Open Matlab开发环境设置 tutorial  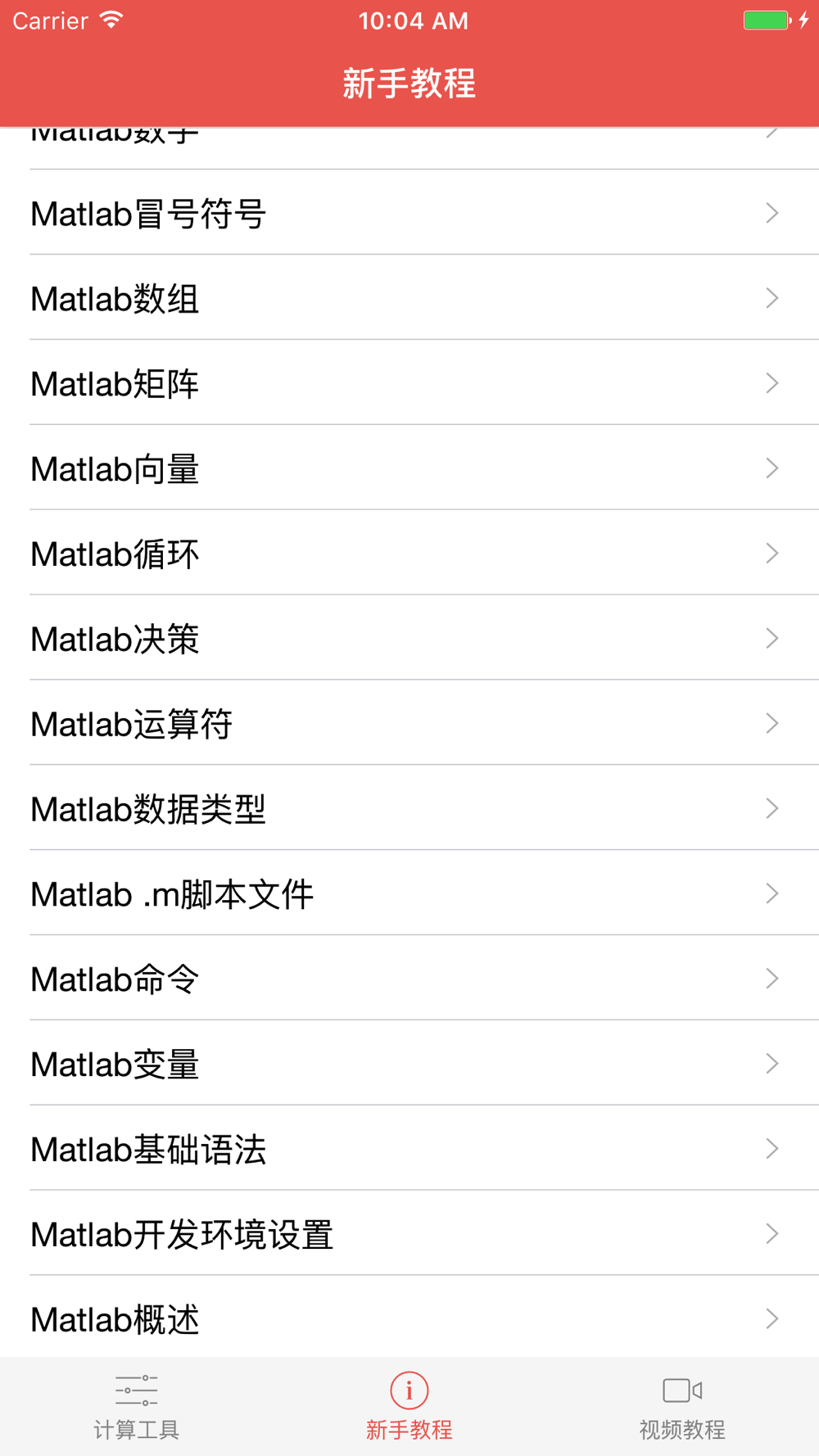point(409,1235)
